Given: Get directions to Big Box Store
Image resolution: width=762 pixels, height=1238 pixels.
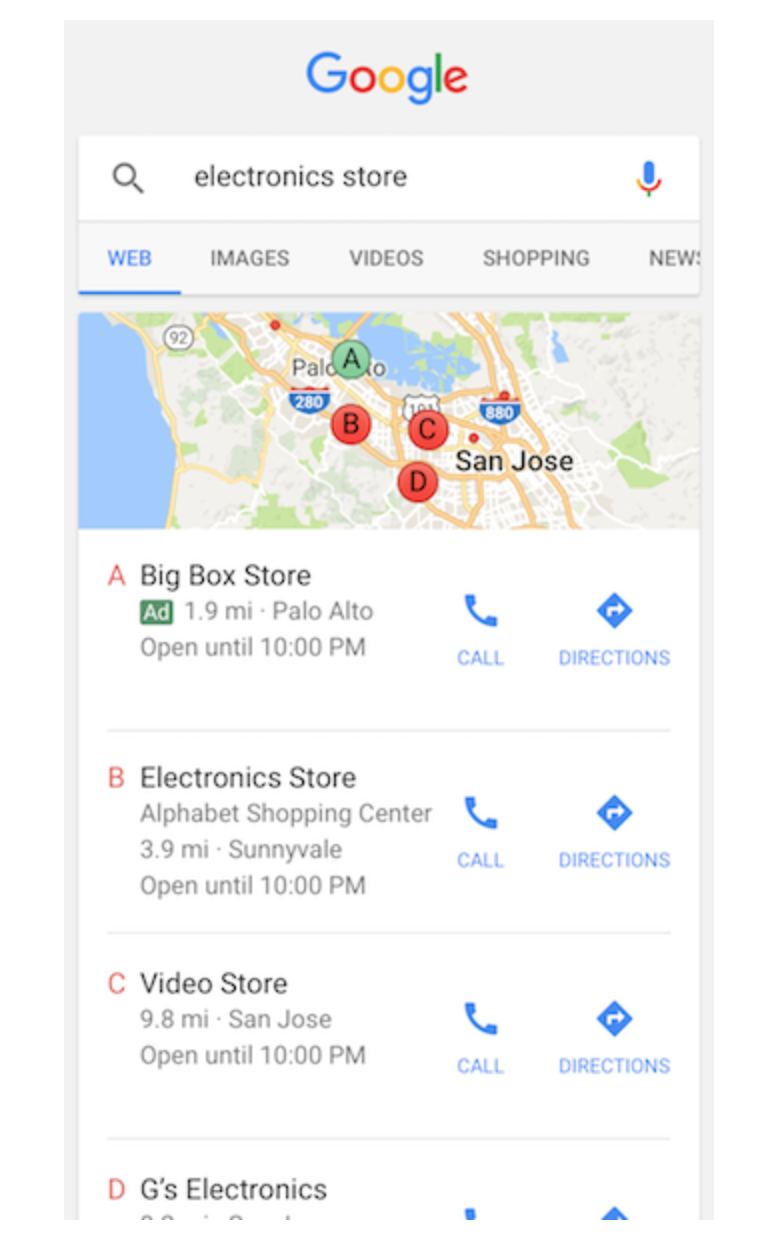Looking at the screenshot, I should point(614,628).
